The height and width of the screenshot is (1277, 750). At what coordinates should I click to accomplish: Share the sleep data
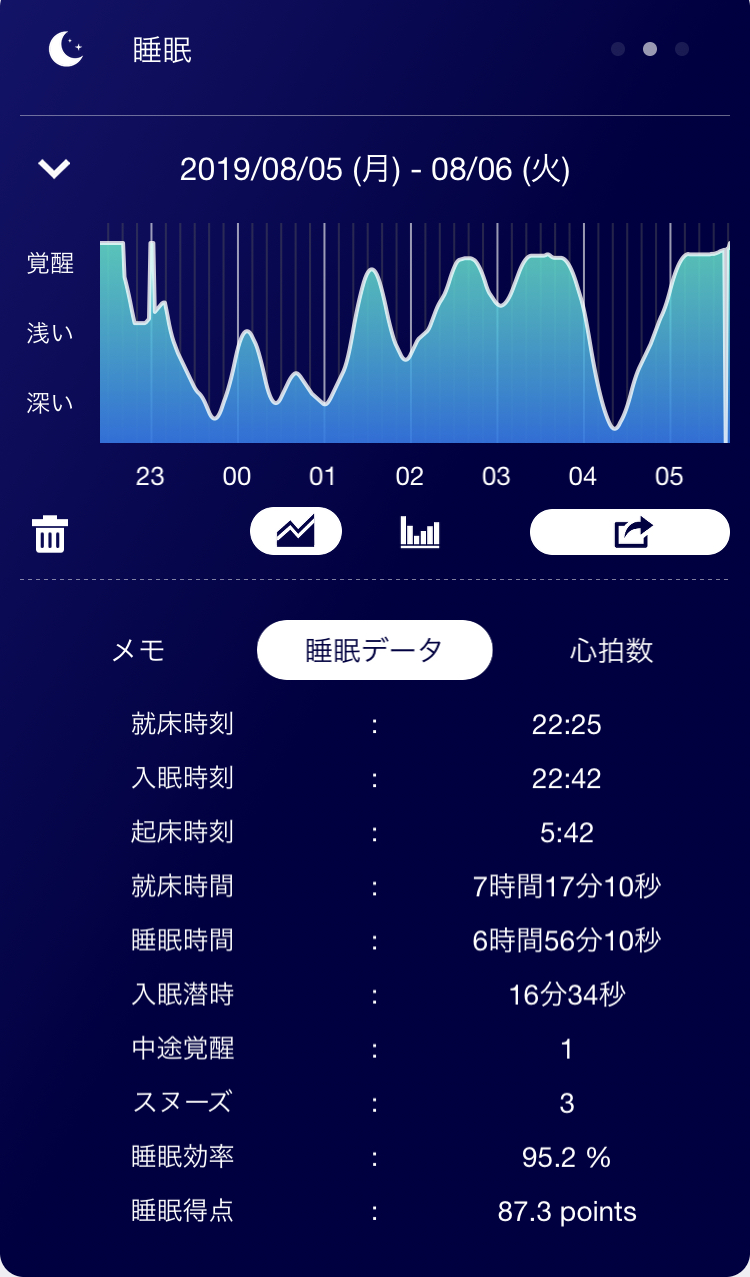(630, 532)
